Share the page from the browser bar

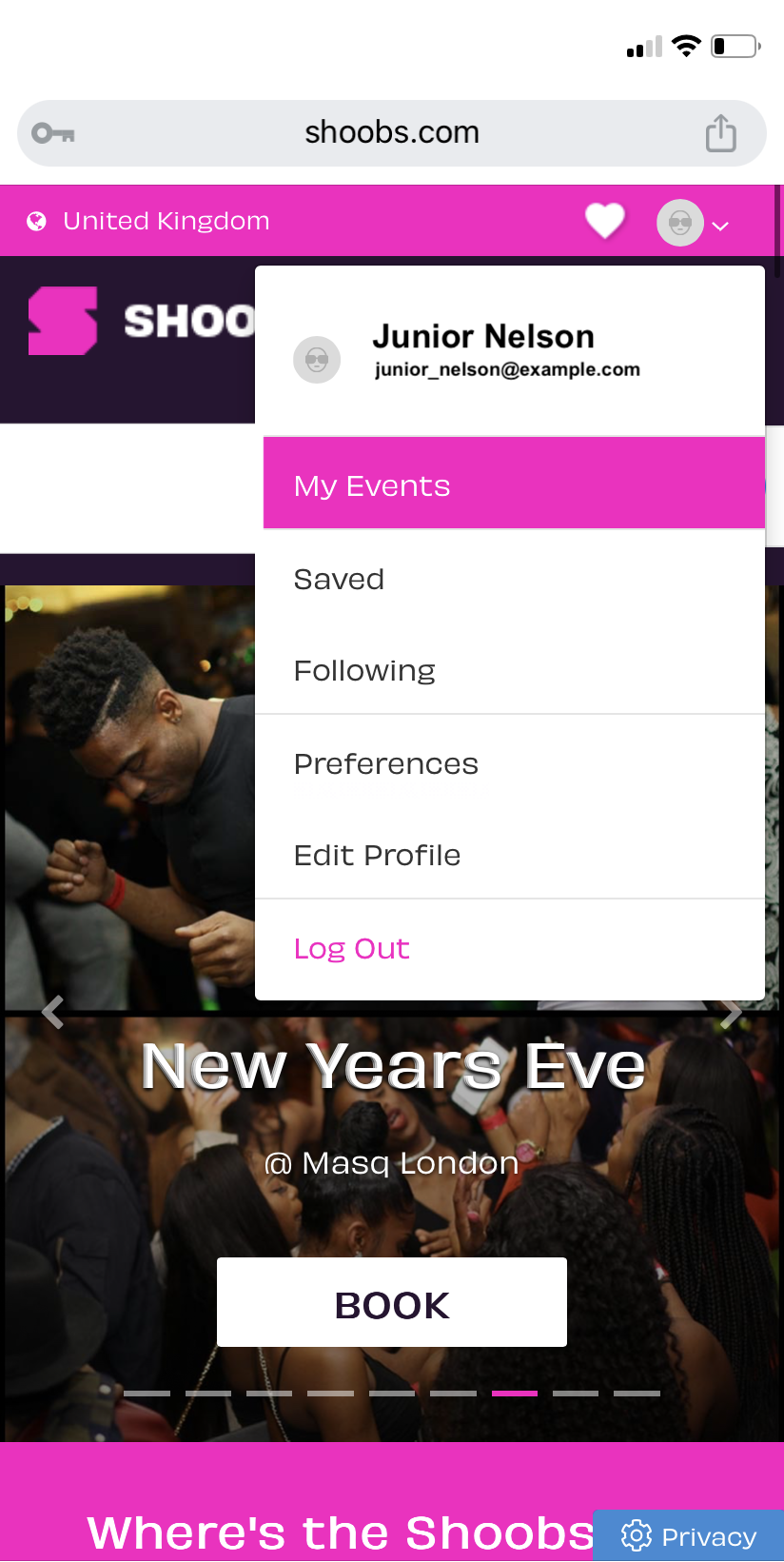[x=720, y=133]
